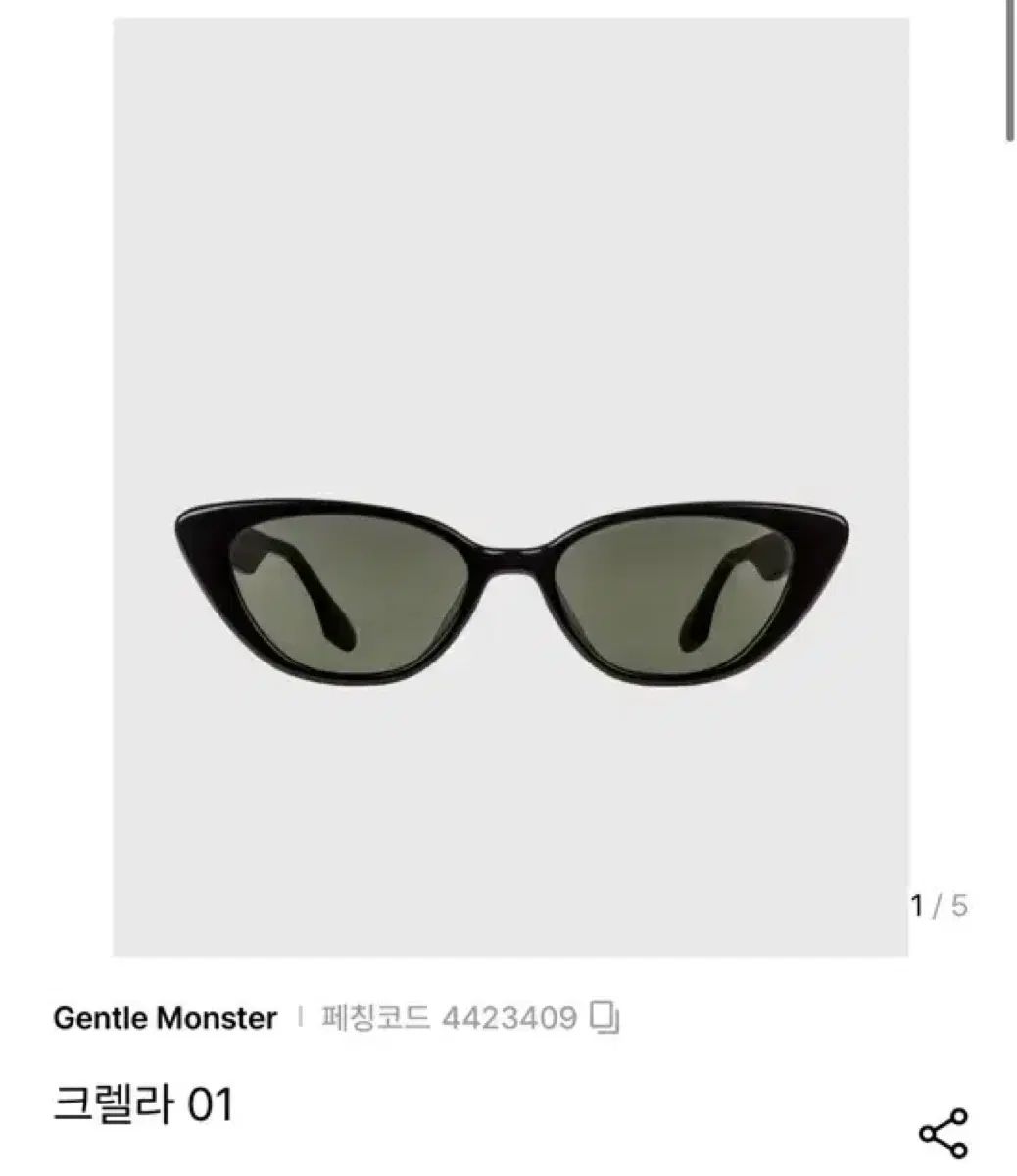
Task: Copy the 페칭코드 4423409
Action: pos(606,1017)
